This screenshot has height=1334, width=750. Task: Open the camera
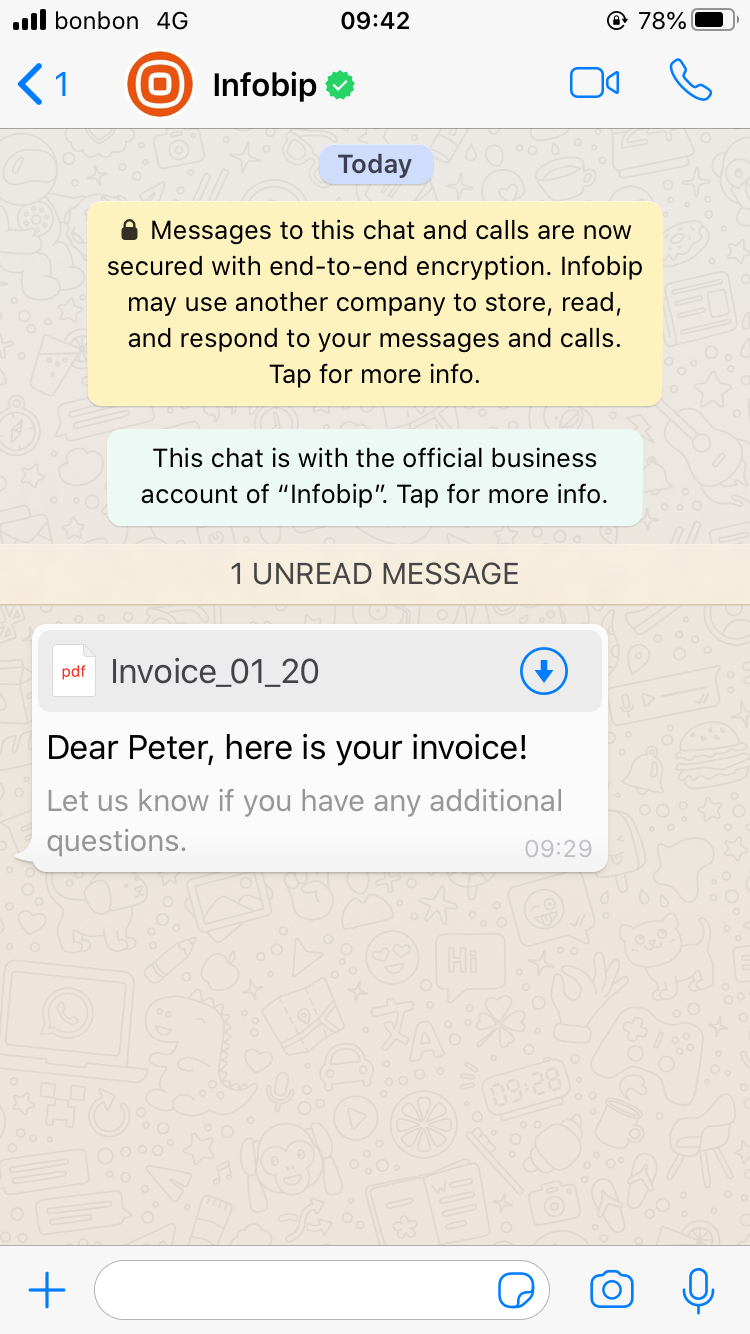click(x=612, y=1290)
